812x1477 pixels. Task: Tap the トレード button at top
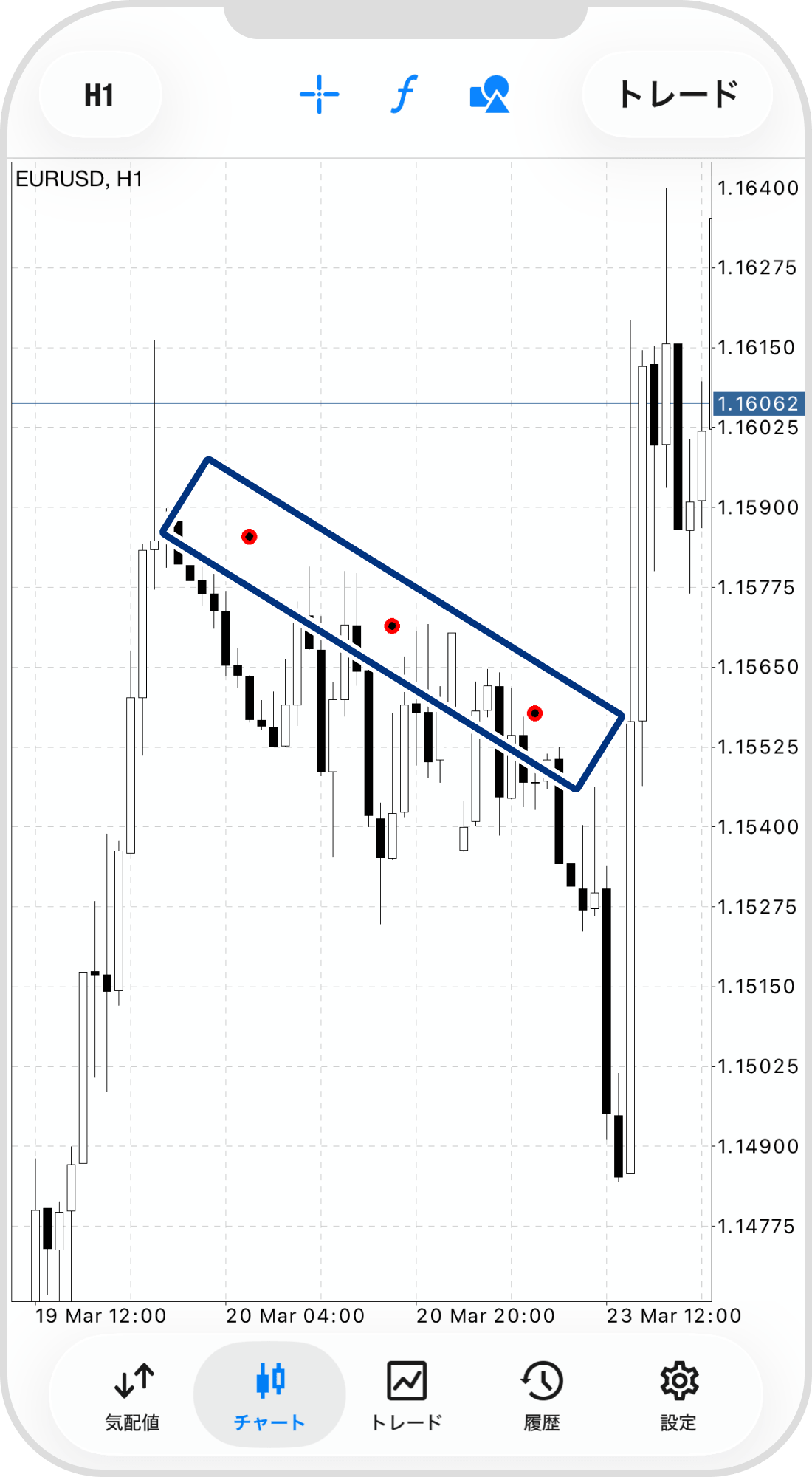pyautogui.click(x=677, y=95)
